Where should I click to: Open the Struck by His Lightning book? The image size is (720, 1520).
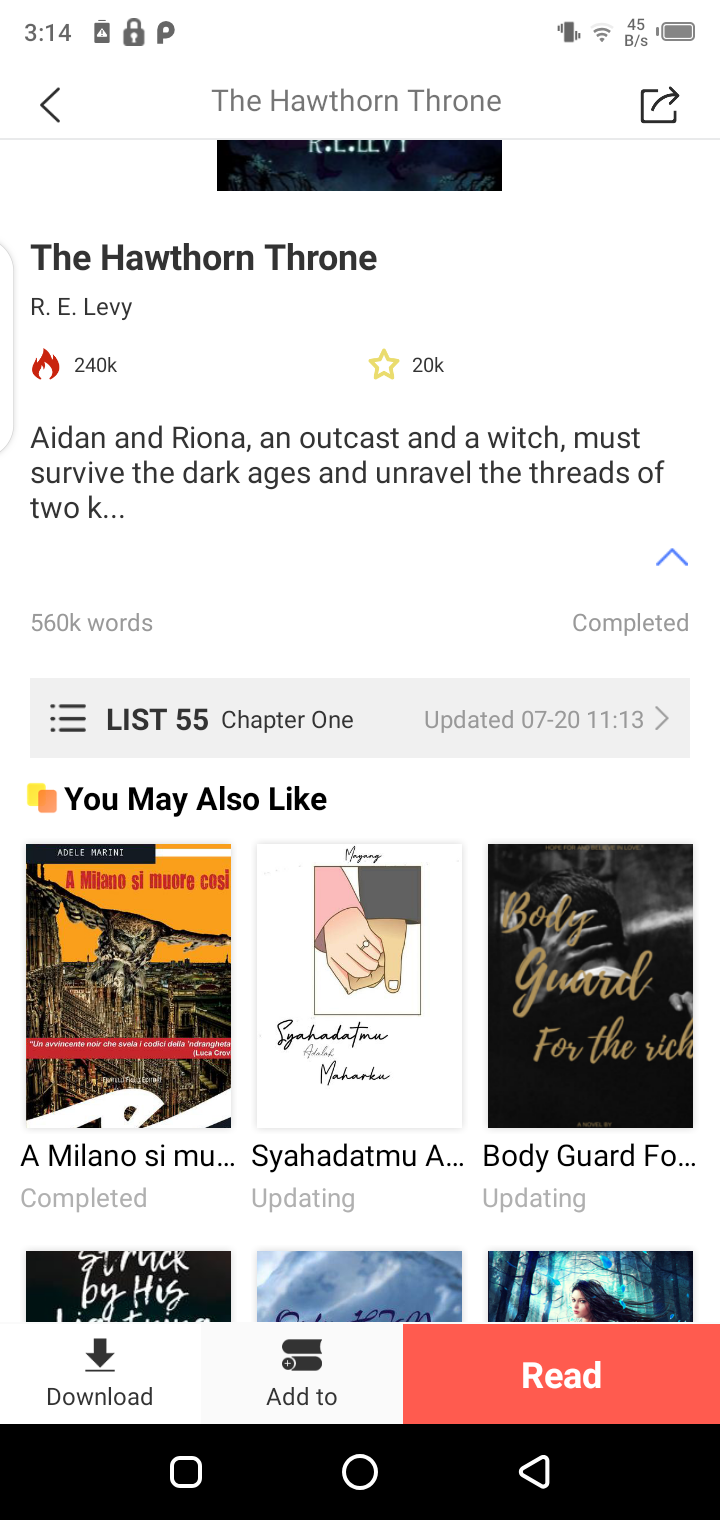(x=129, y=1286)
